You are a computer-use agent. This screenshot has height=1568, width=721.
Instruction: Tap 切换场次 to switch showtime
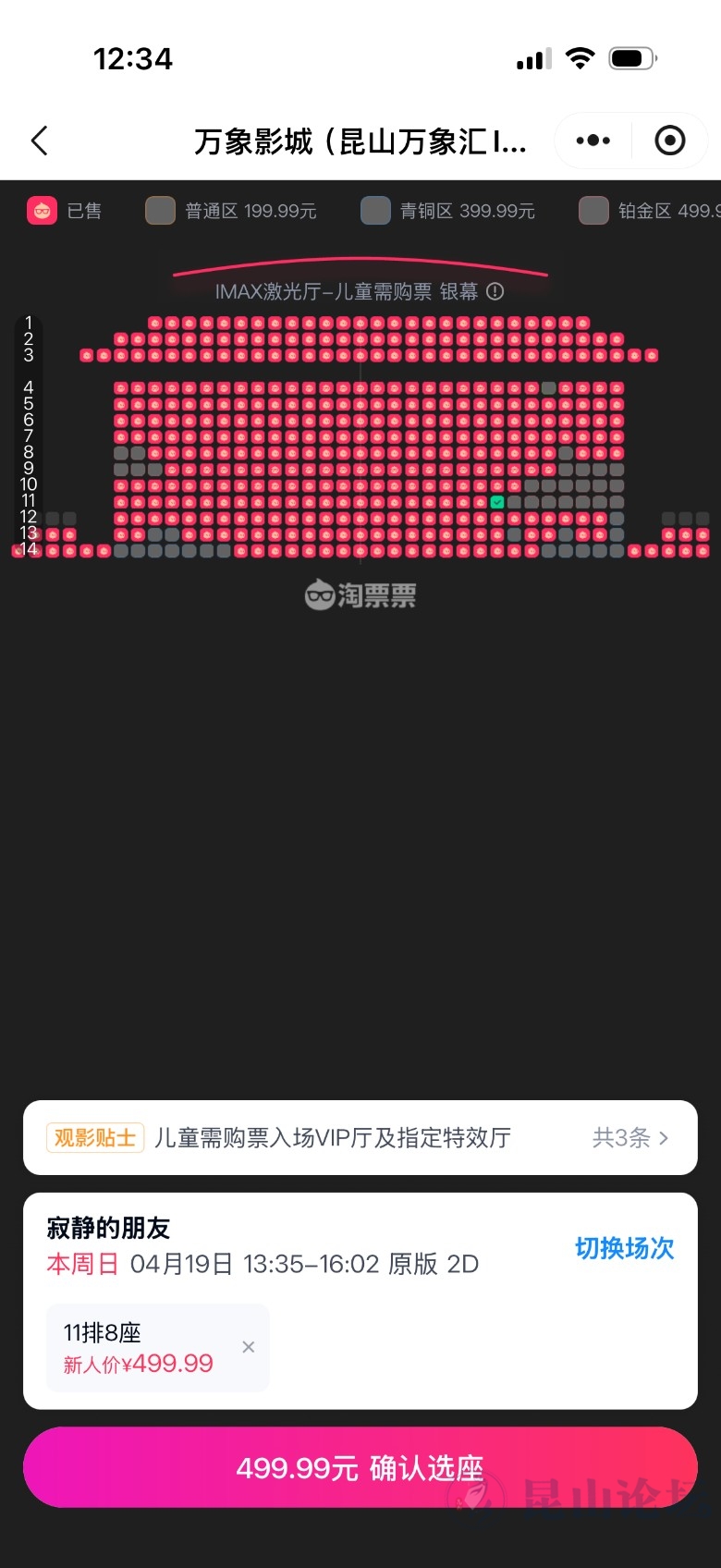coord(624,1248)
